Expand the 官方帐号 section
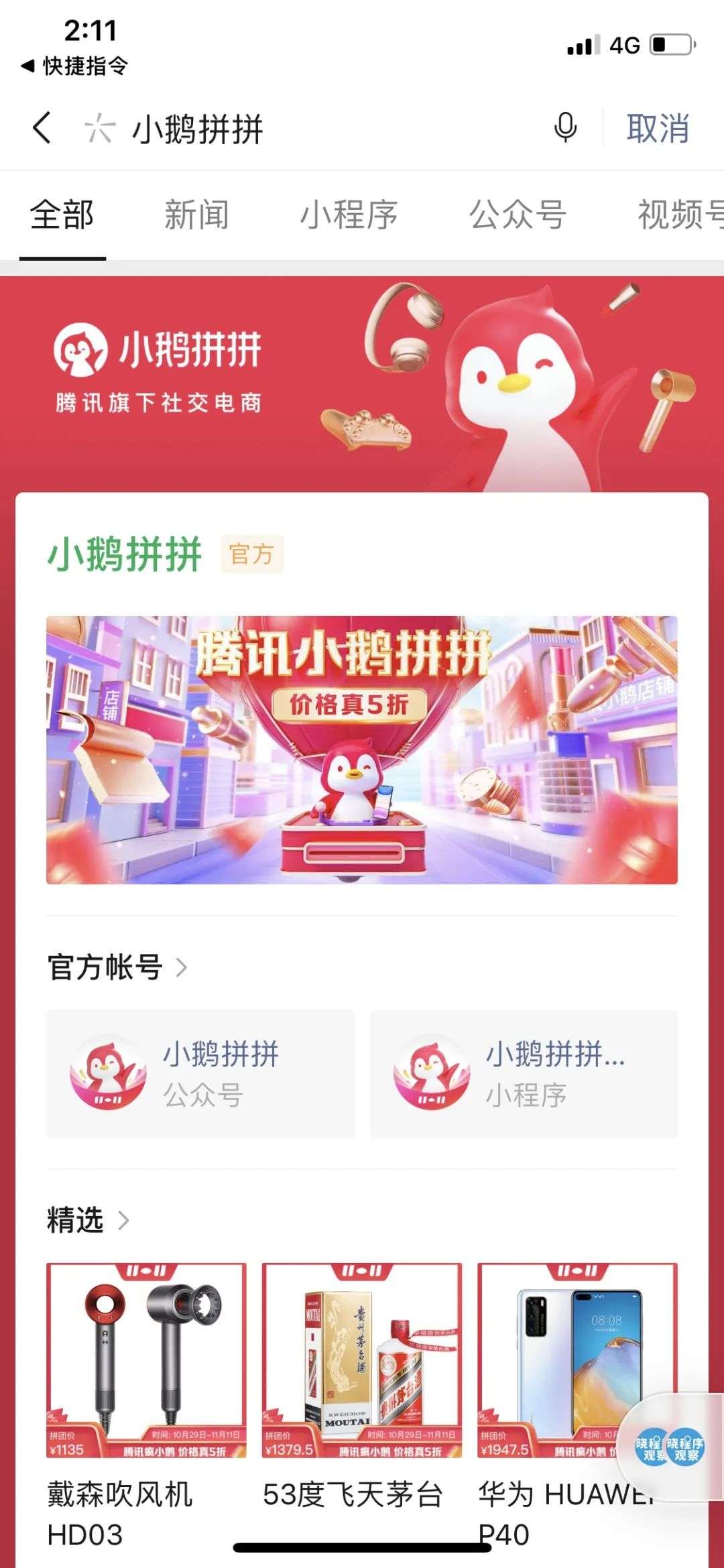Viewport: 724px width, 1568px height. pyautogui.click(x=117, y=967)
